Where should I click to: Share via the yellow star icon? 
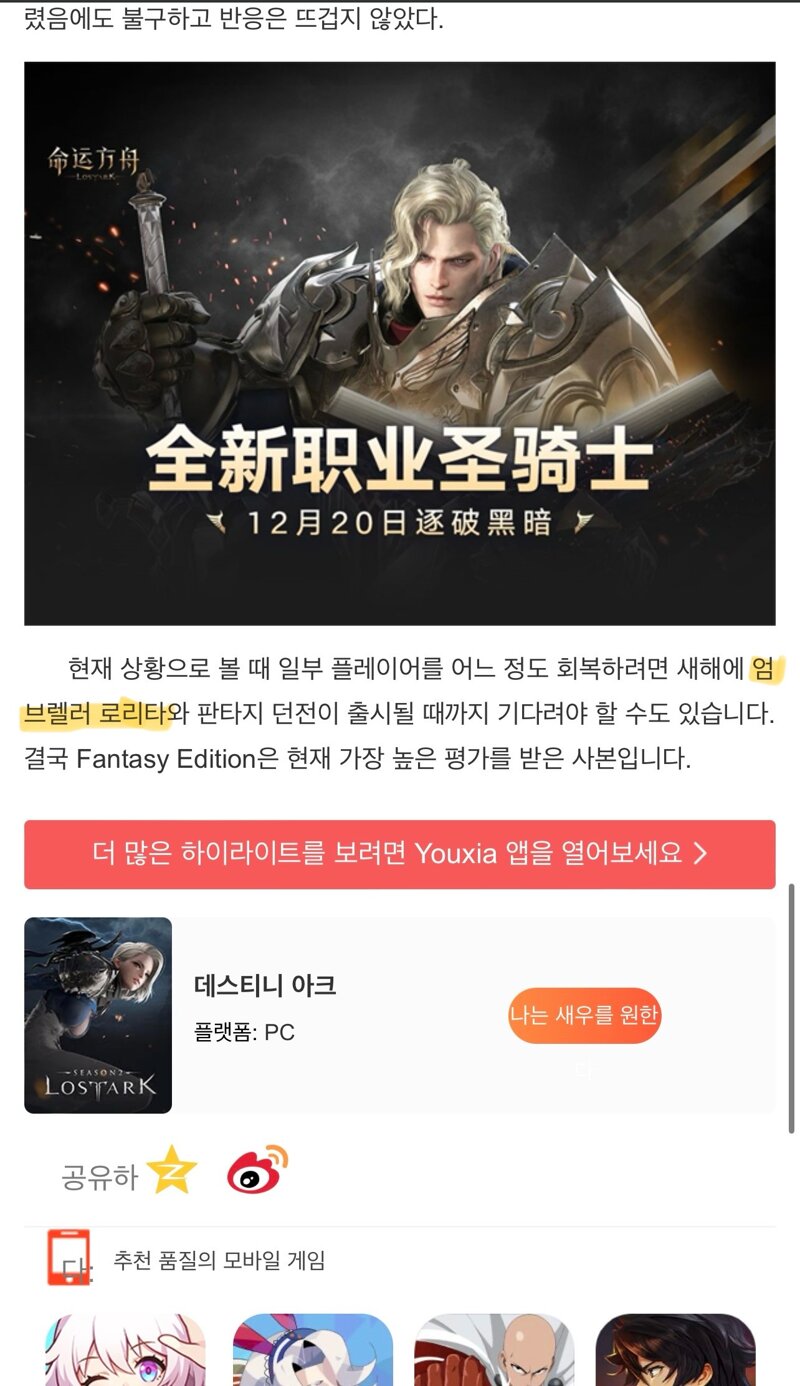172,1171
